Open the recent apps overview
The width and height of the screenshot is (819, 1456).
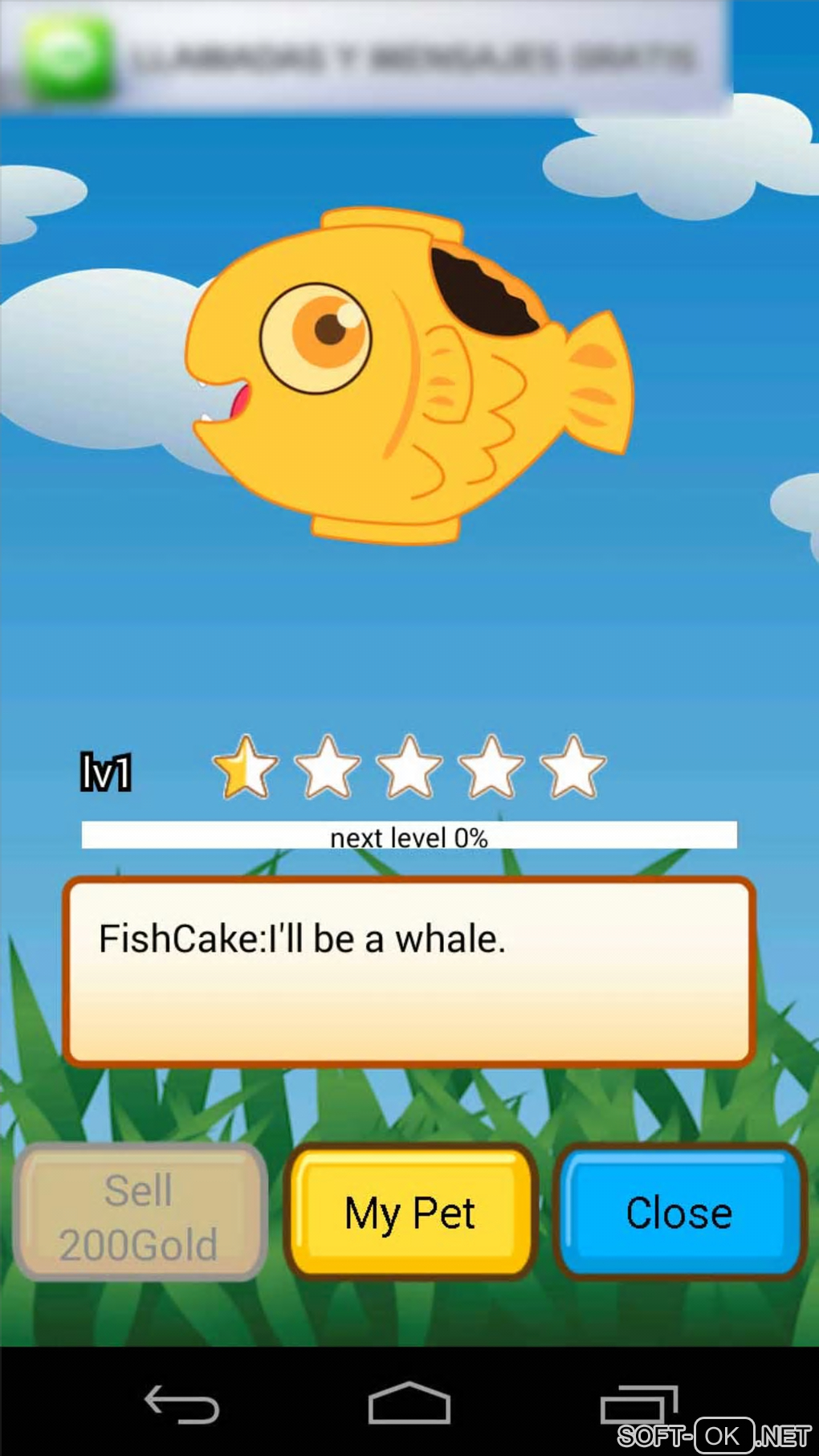[638, 1405]
